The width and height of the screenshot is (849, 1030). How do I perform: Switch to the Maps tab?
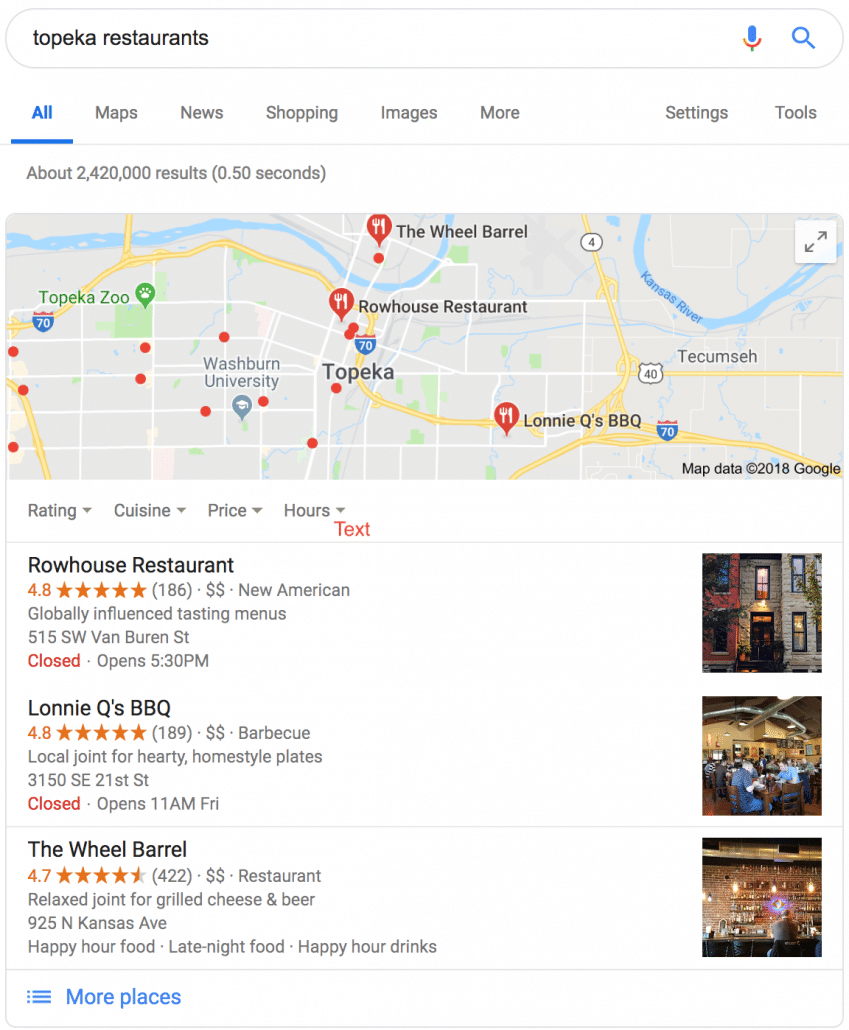click(116, 113)
